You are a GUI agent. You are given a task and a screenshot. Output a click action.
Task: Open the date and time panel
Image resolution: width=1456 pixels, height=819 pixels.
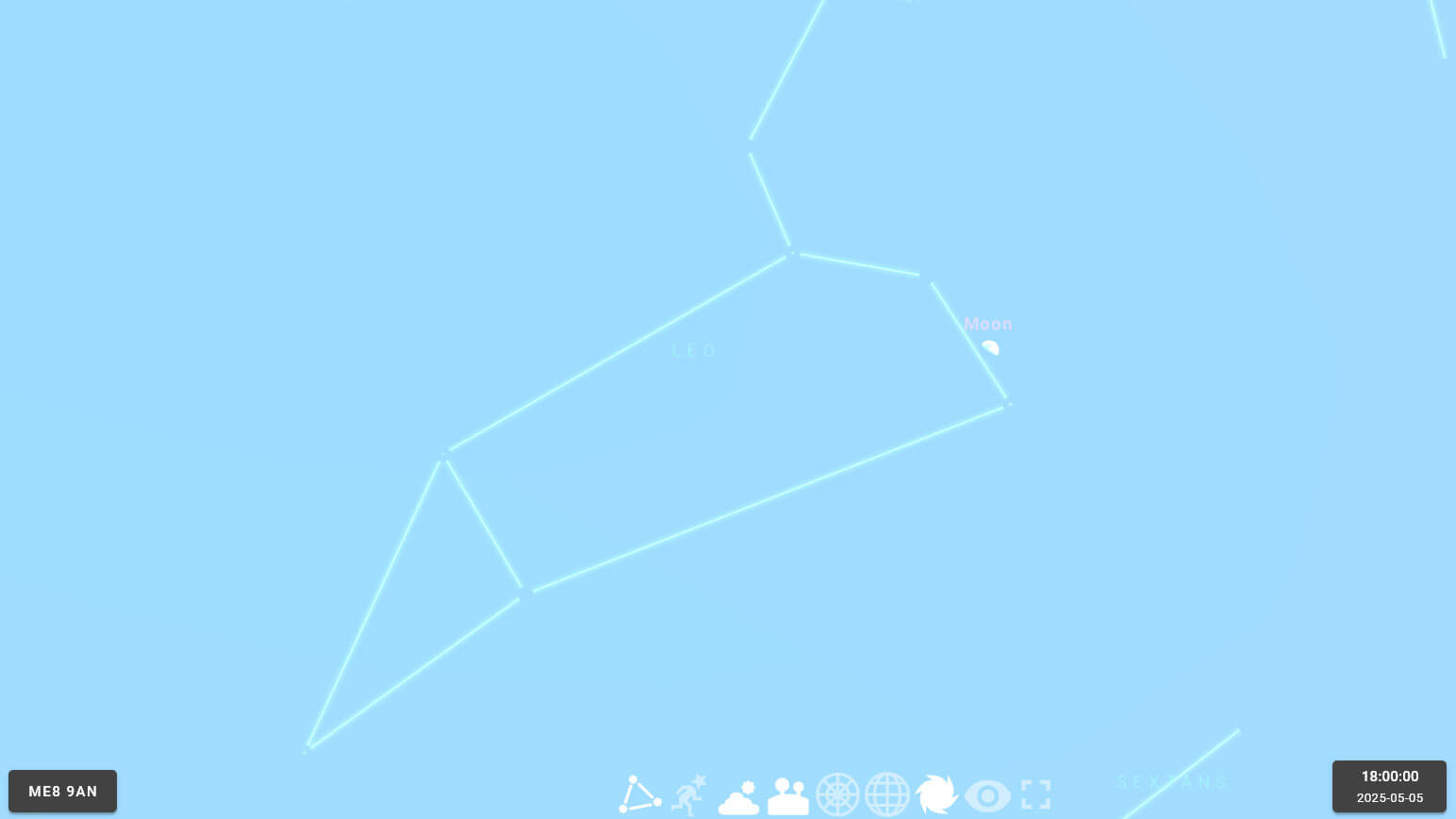1389,786
